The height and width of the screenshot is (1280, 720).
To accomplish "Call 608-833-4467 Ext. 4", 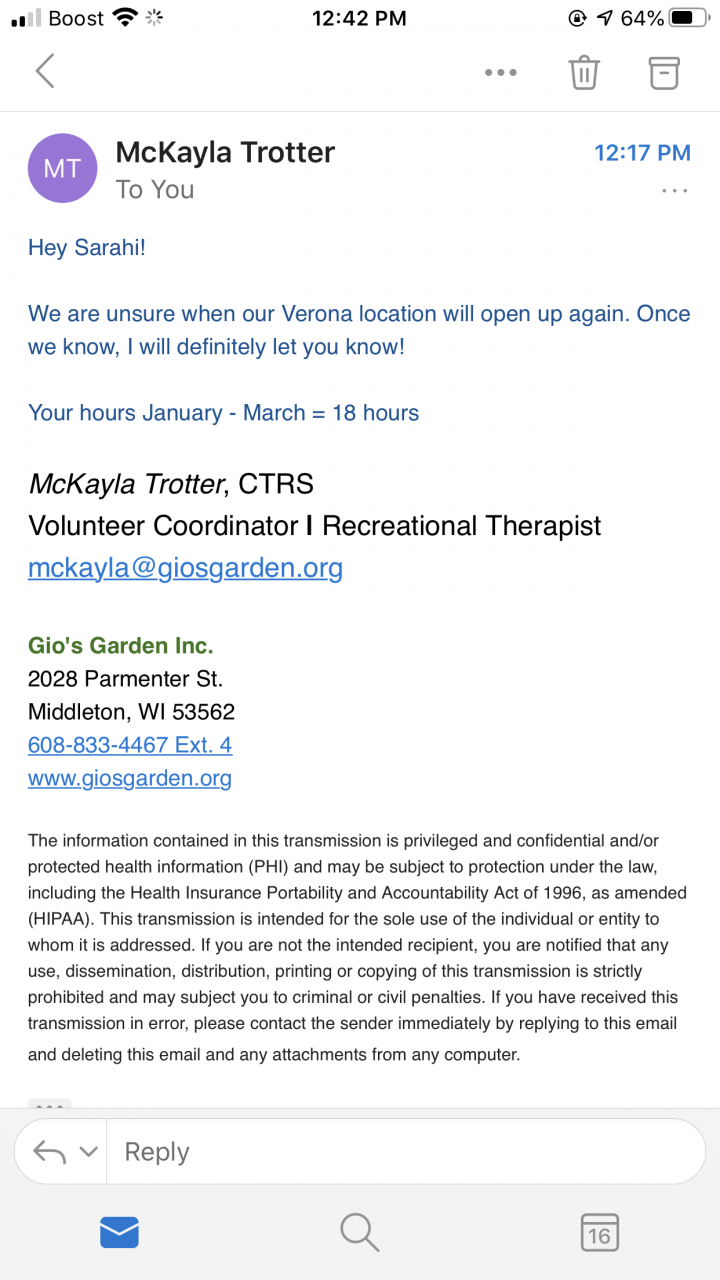I will (130, 745).
